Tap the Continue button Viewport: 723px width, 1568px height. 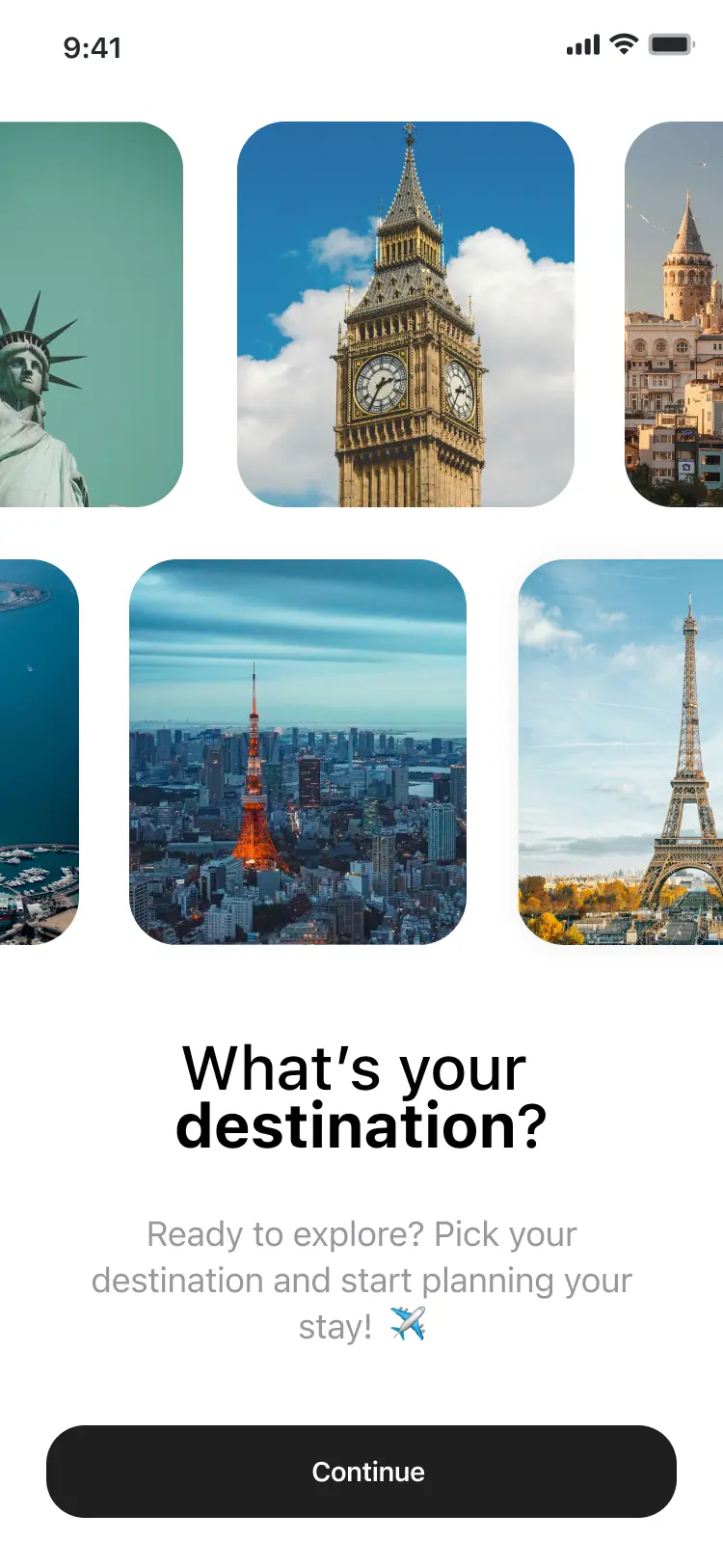361,1471
